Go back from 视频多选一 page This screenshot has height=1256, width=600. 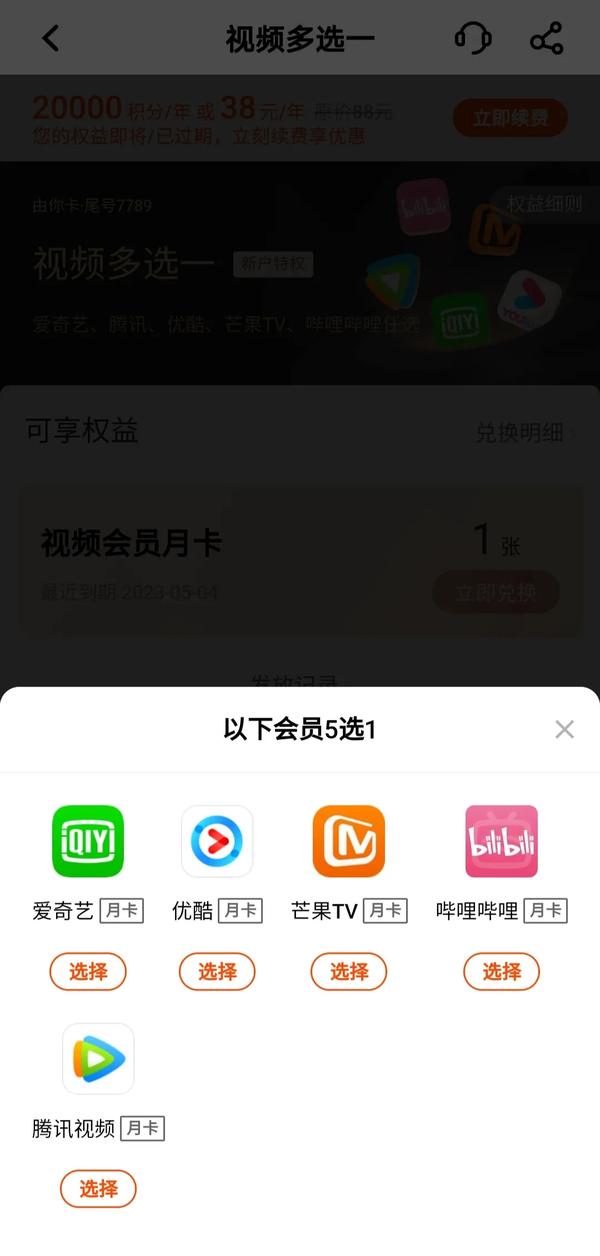coord(51,38)
